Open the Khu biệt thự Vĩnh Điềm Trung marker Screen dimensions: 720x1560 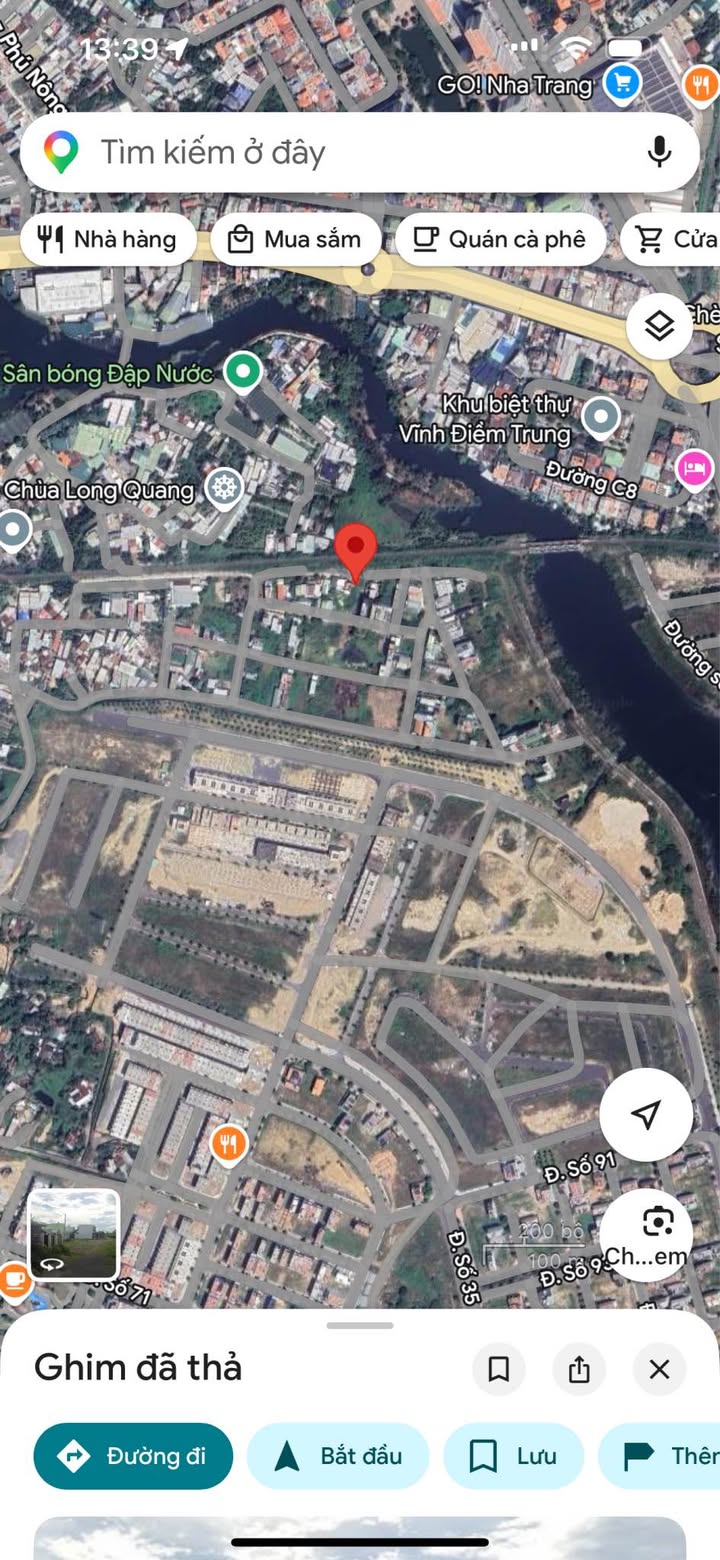point(600,417)
